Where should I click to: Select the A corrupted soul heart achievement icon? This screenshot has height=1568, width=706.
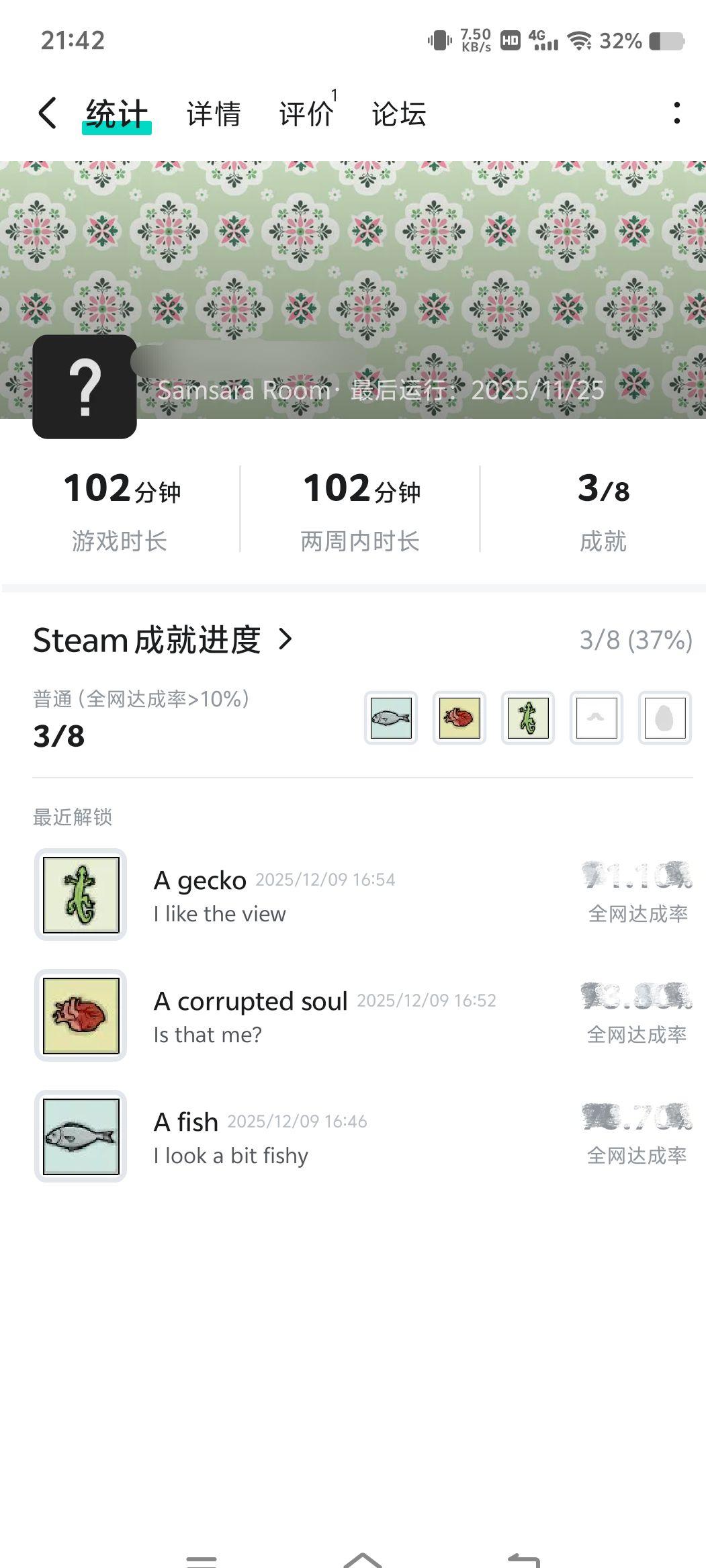(459, 718)
